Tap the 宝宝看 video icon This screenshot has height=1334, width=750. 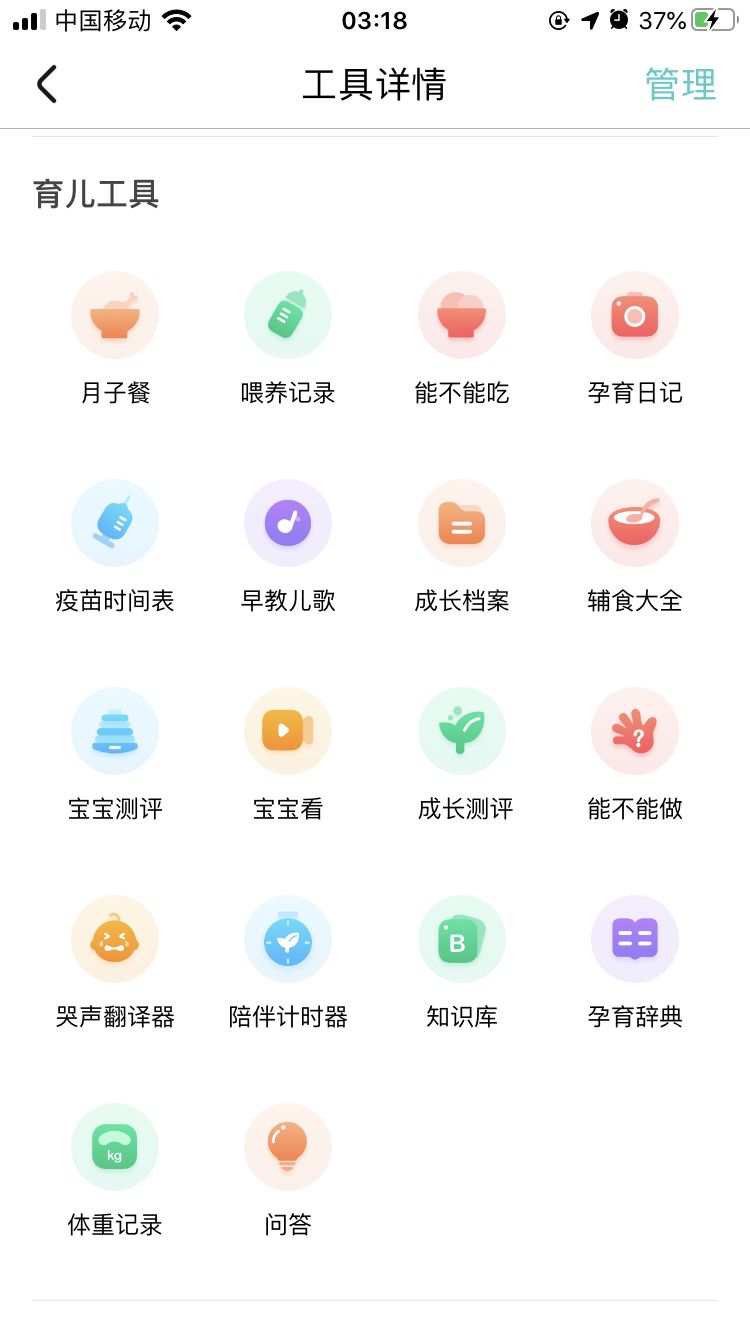point(288,730)
